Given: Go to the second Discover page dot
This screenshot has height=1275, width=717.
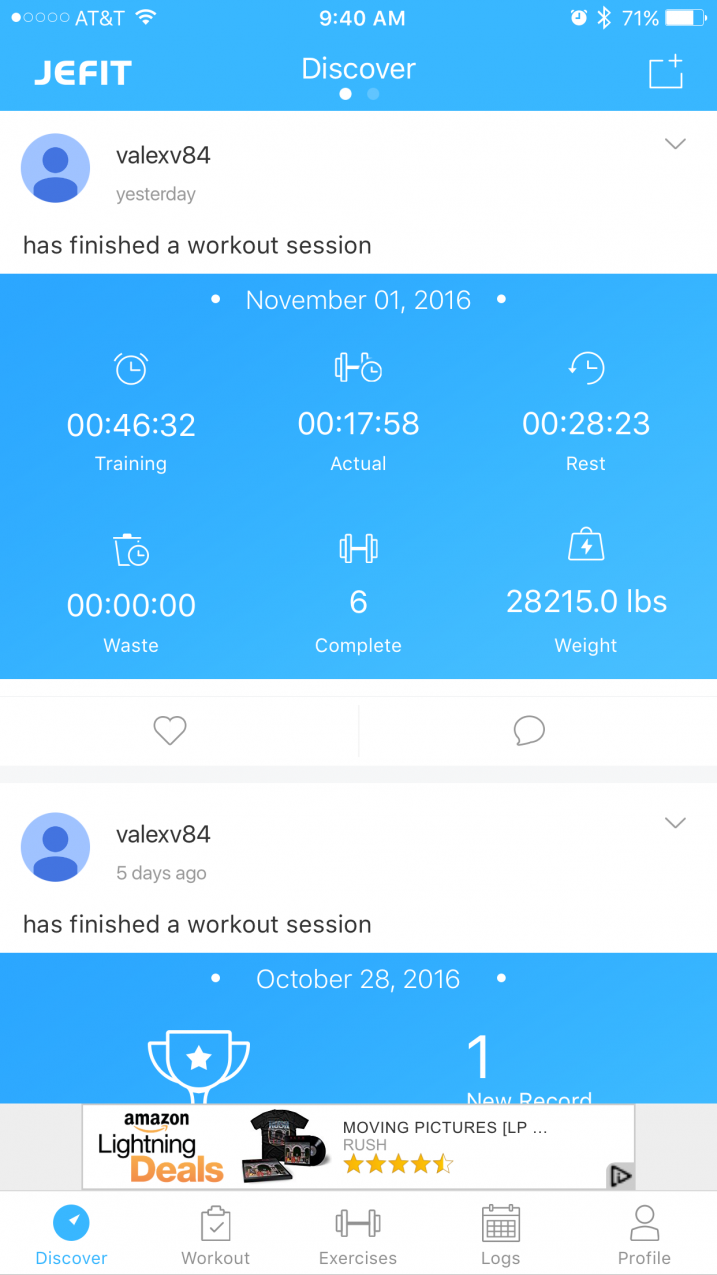Looking at the screenshot, I should click(373, 94).
